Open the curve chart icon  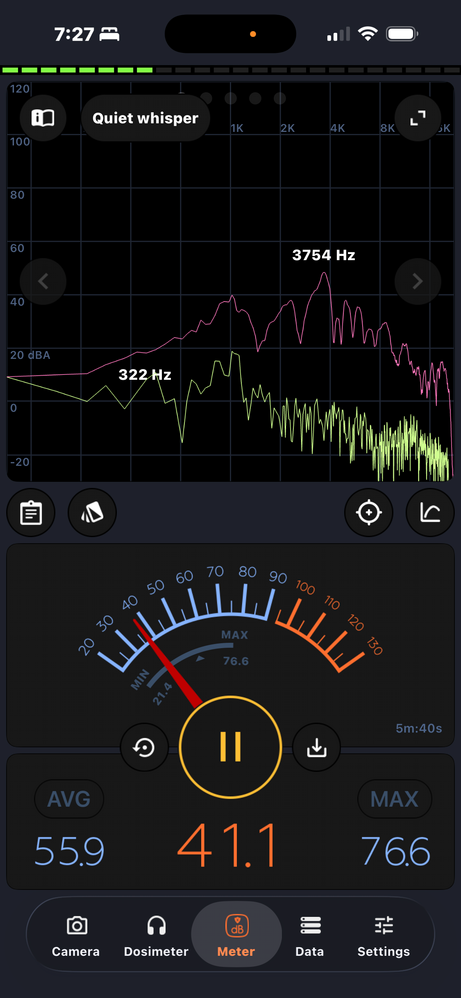[x=430, y=512]
